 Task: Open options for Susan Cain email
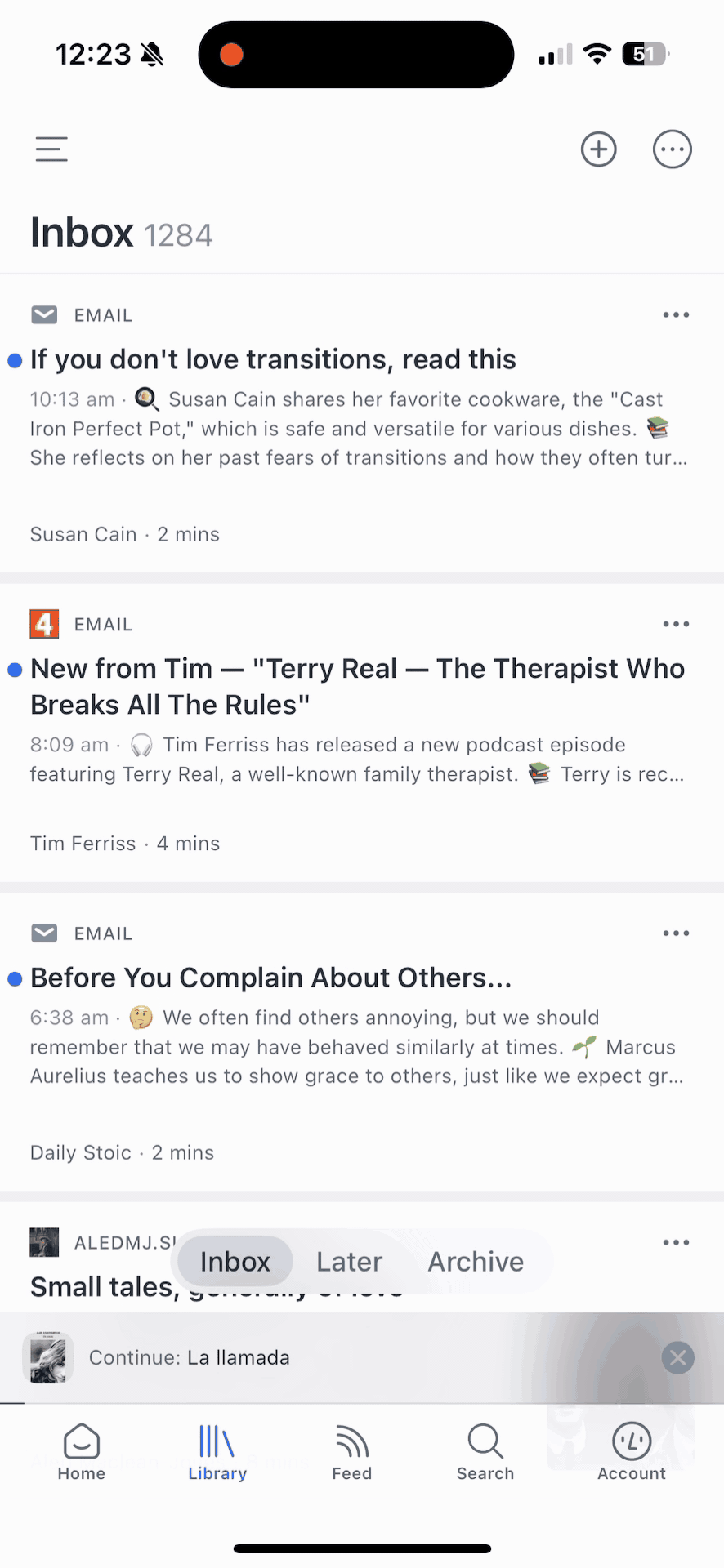676,315
